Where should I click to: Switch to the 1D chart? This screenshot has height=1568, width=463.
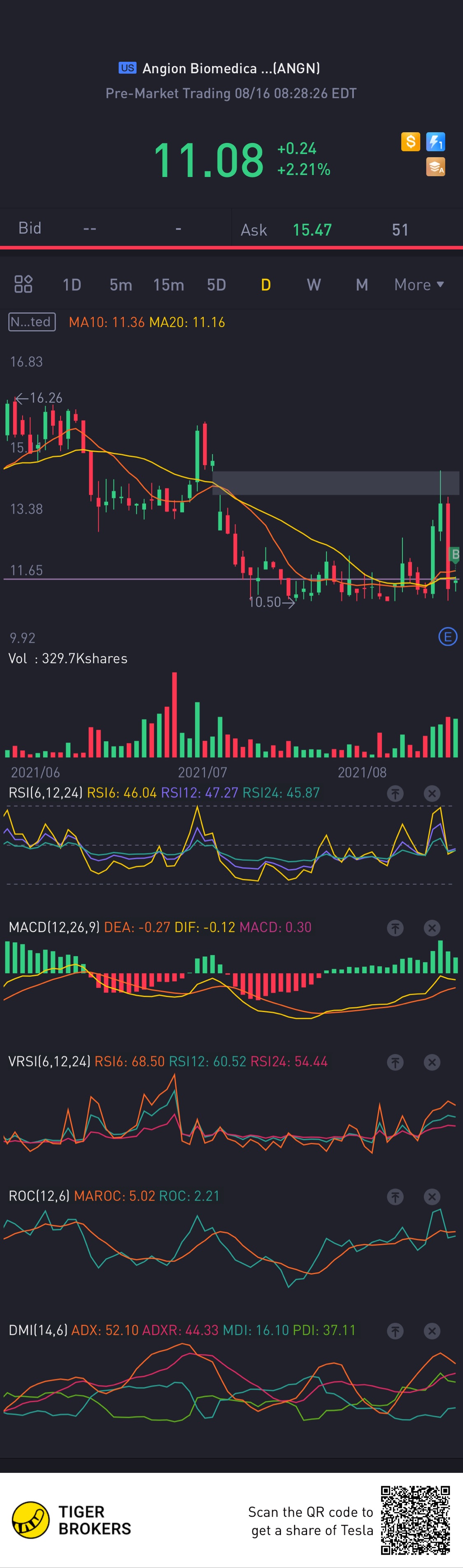click(72, 285)
